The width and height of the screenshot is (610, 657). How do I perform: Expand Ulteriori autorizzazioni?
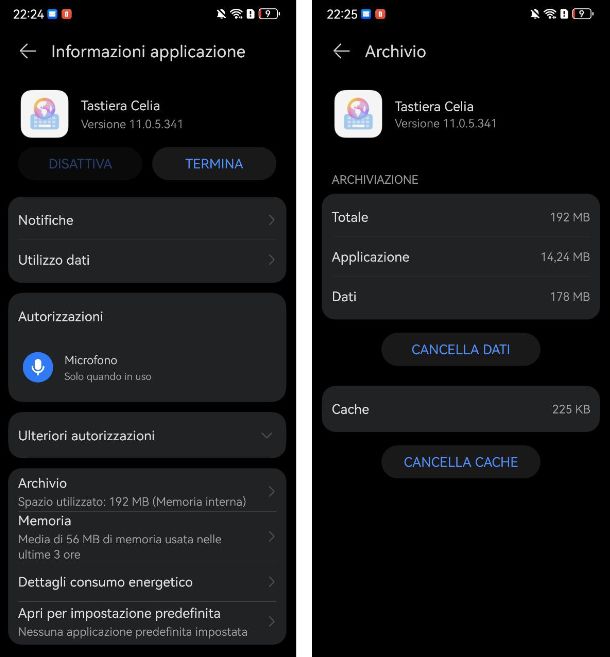click(147, 436)
